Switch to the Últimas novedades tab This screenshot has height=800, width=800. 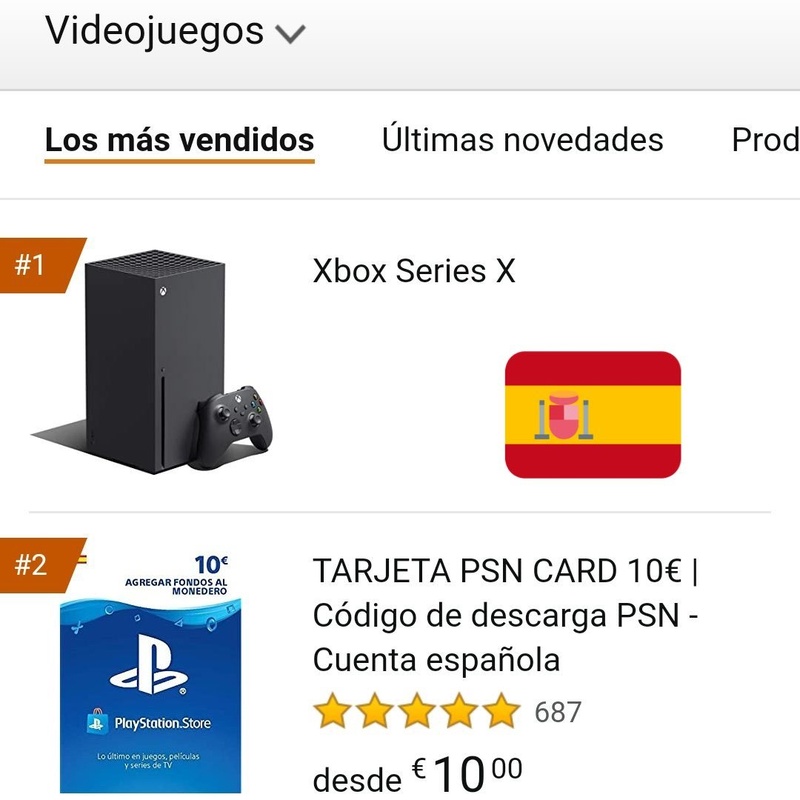pos(522,140)
